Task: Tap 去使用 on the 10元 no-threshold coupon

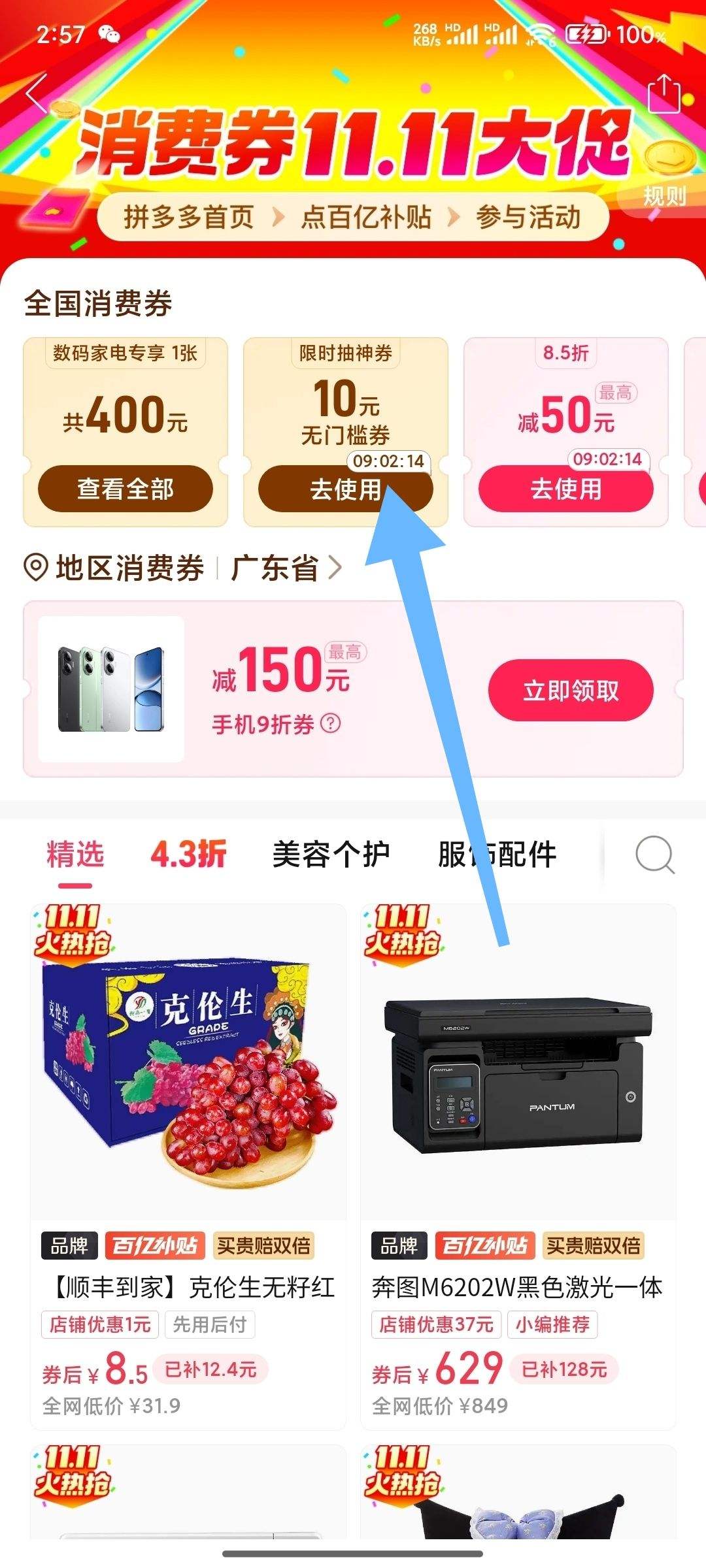Action: point(345,488)
